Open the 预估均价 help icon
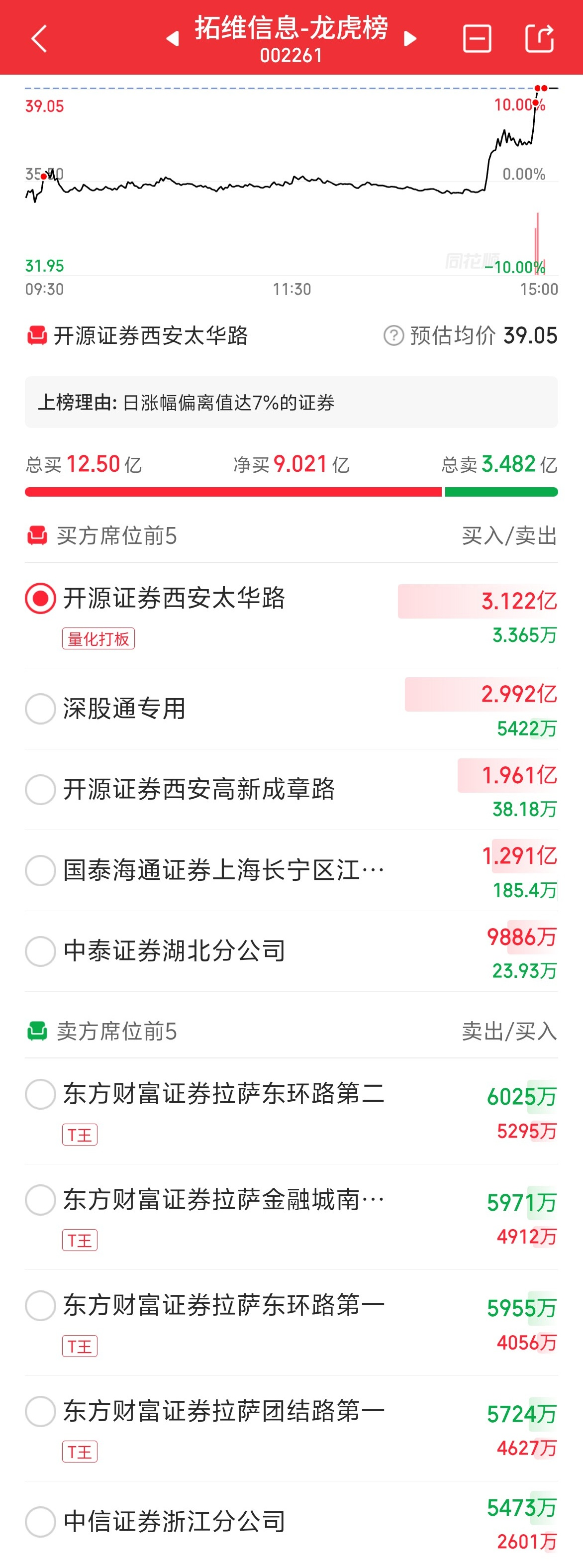Image resolution: width=583 pixels, height=1568 pixels. 394,335
